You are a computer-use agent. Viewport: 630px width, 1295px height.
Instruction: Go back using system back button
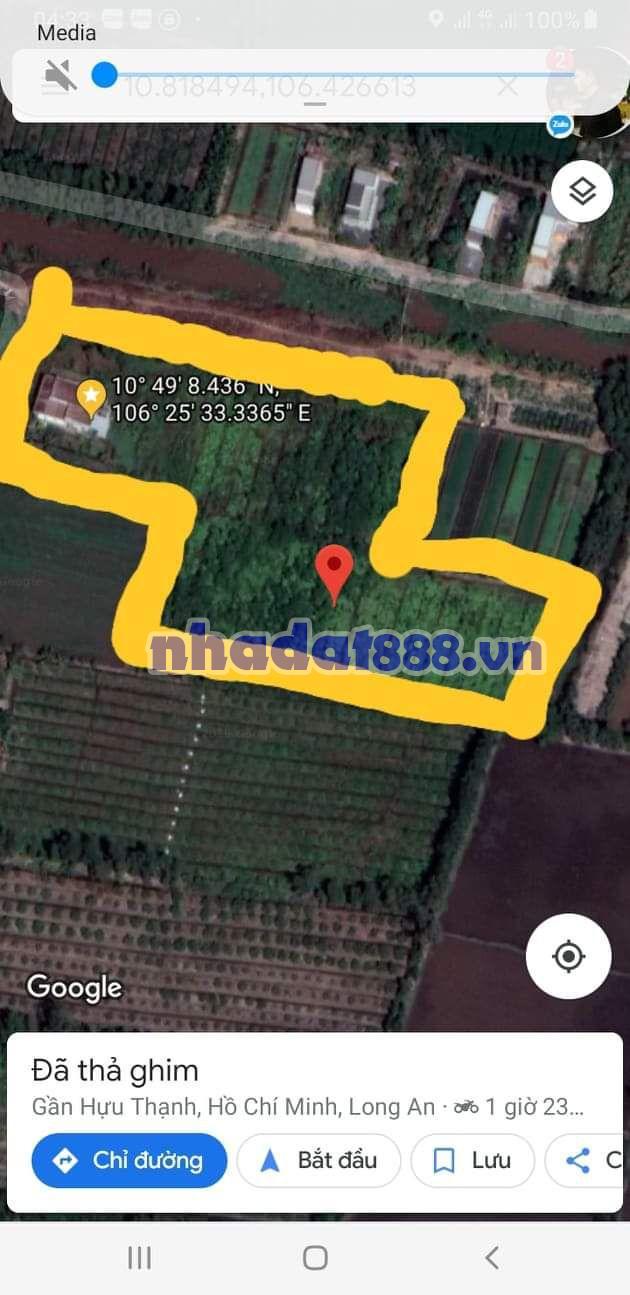point(491,1257)
